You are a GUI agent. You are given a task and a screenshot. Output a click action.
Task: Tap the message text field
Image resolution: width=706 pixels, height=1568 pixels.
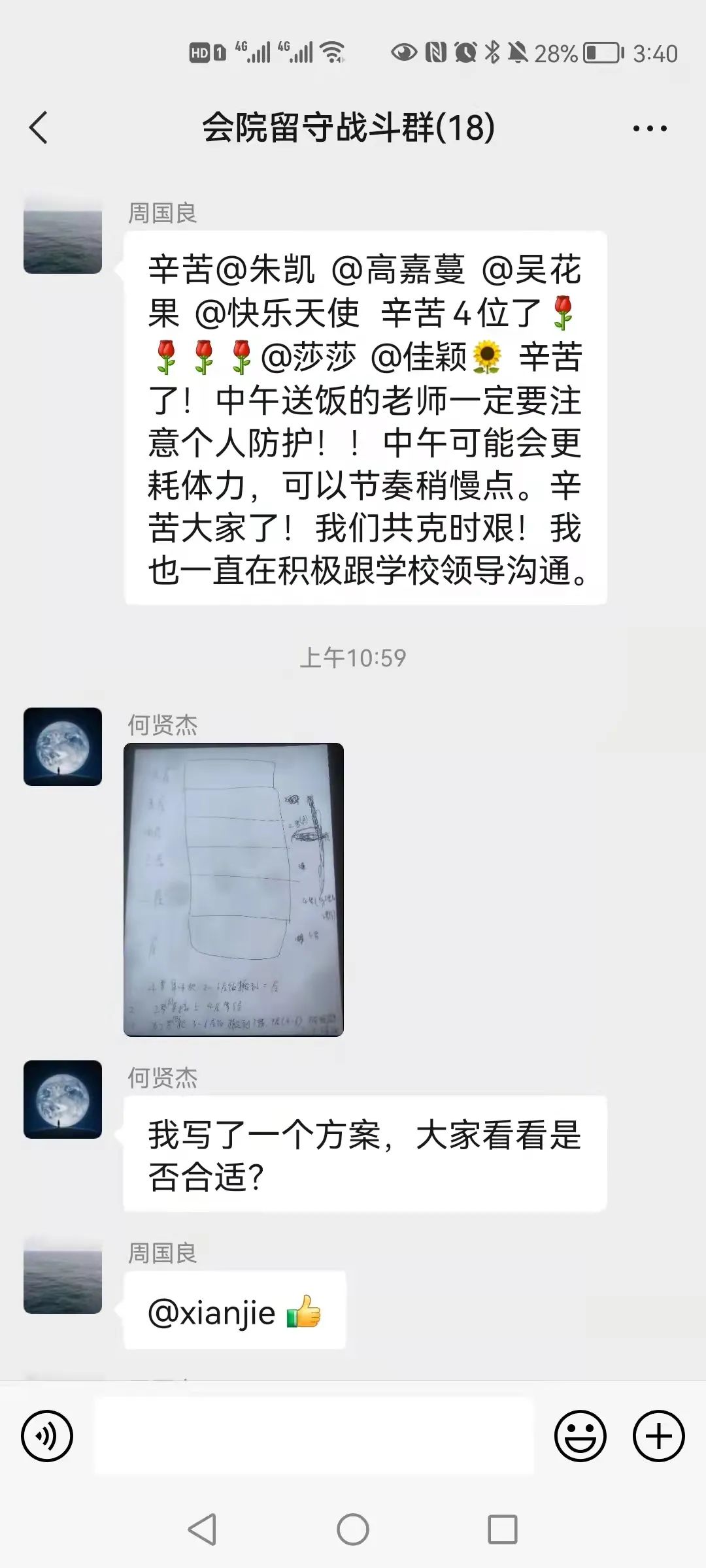[314, 1436]
